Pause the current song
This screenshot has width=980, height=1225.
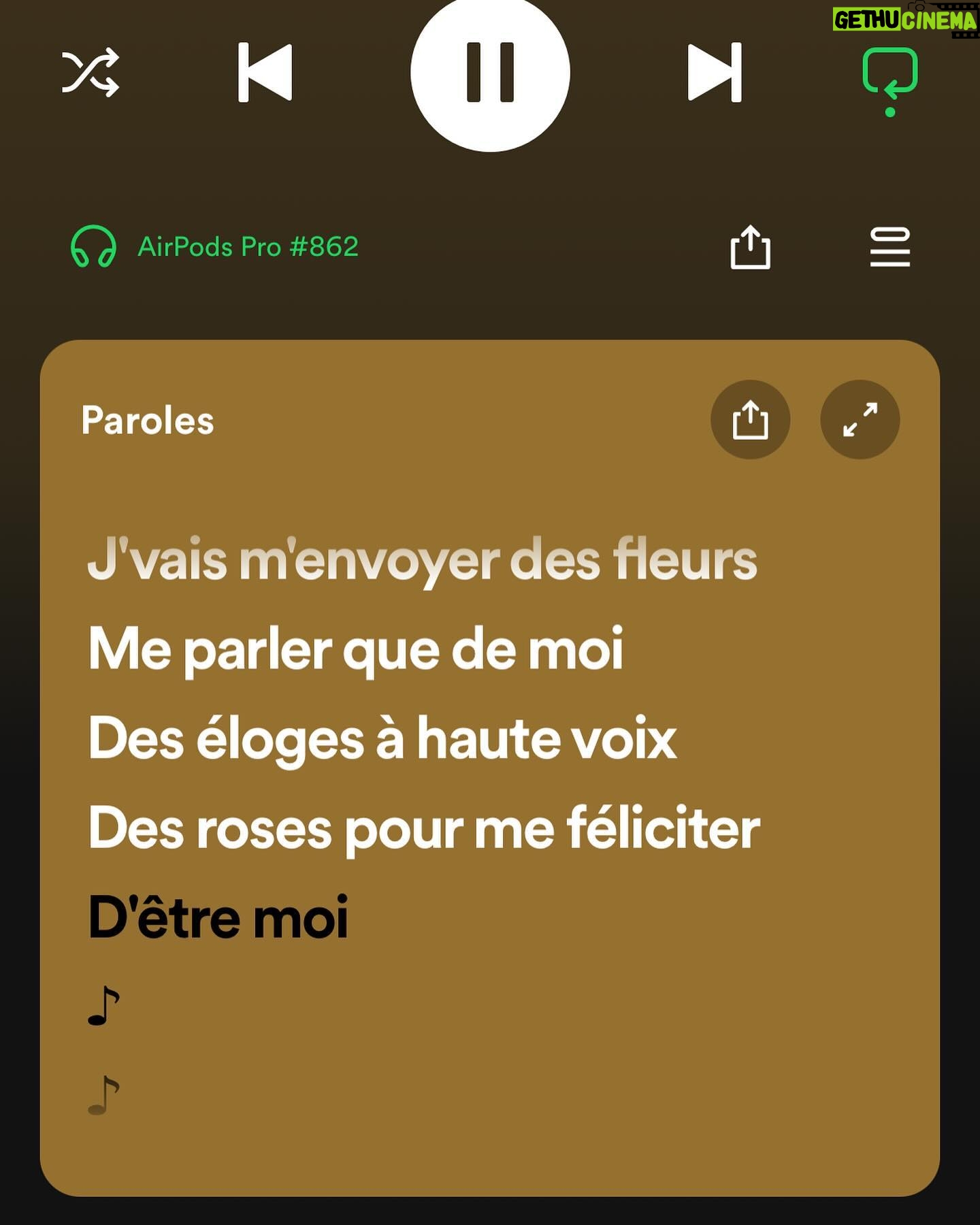coord(490,72)
